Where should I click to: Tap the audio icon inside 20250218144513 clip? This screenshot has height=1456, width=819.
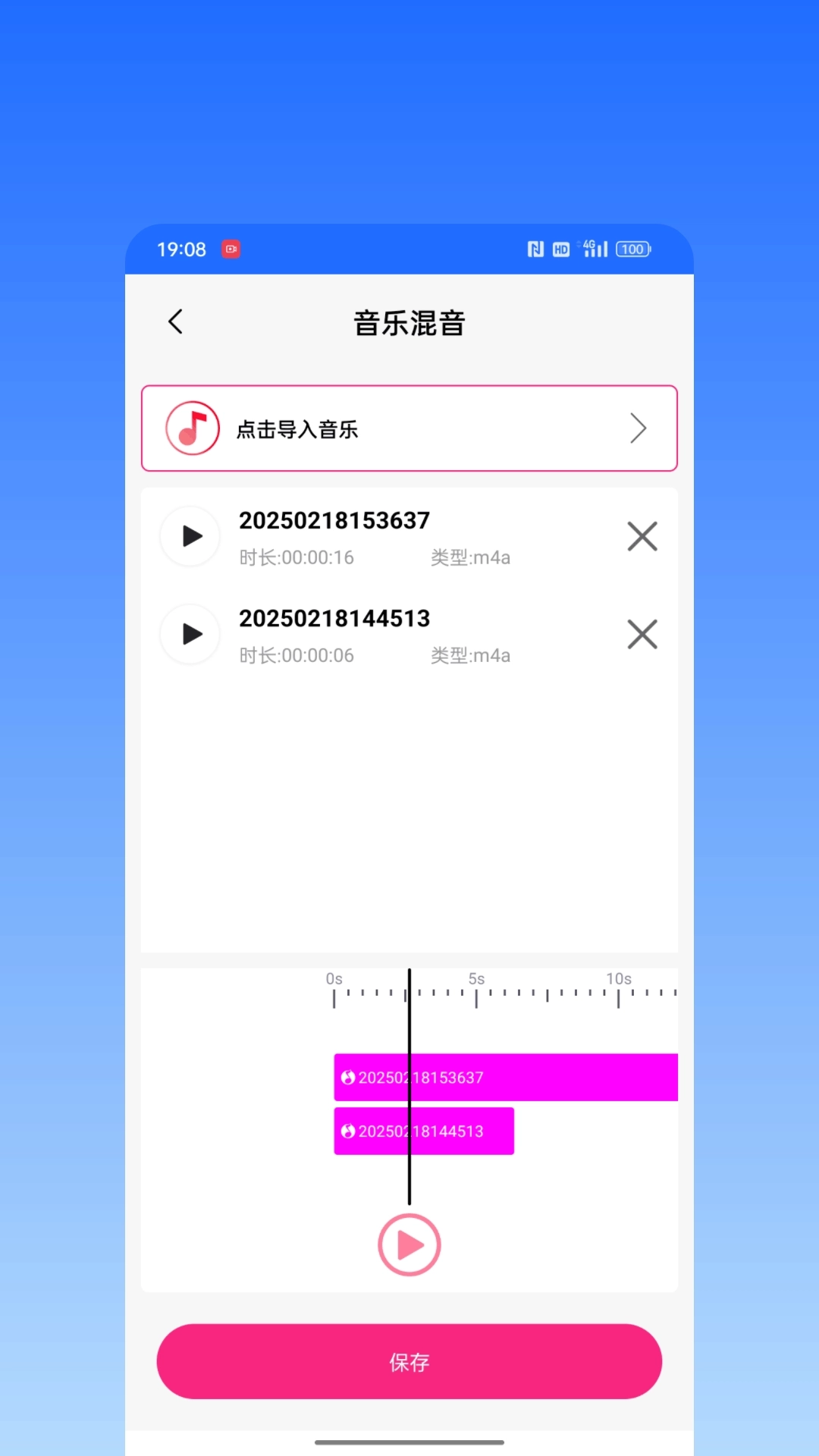(347, 1131)
